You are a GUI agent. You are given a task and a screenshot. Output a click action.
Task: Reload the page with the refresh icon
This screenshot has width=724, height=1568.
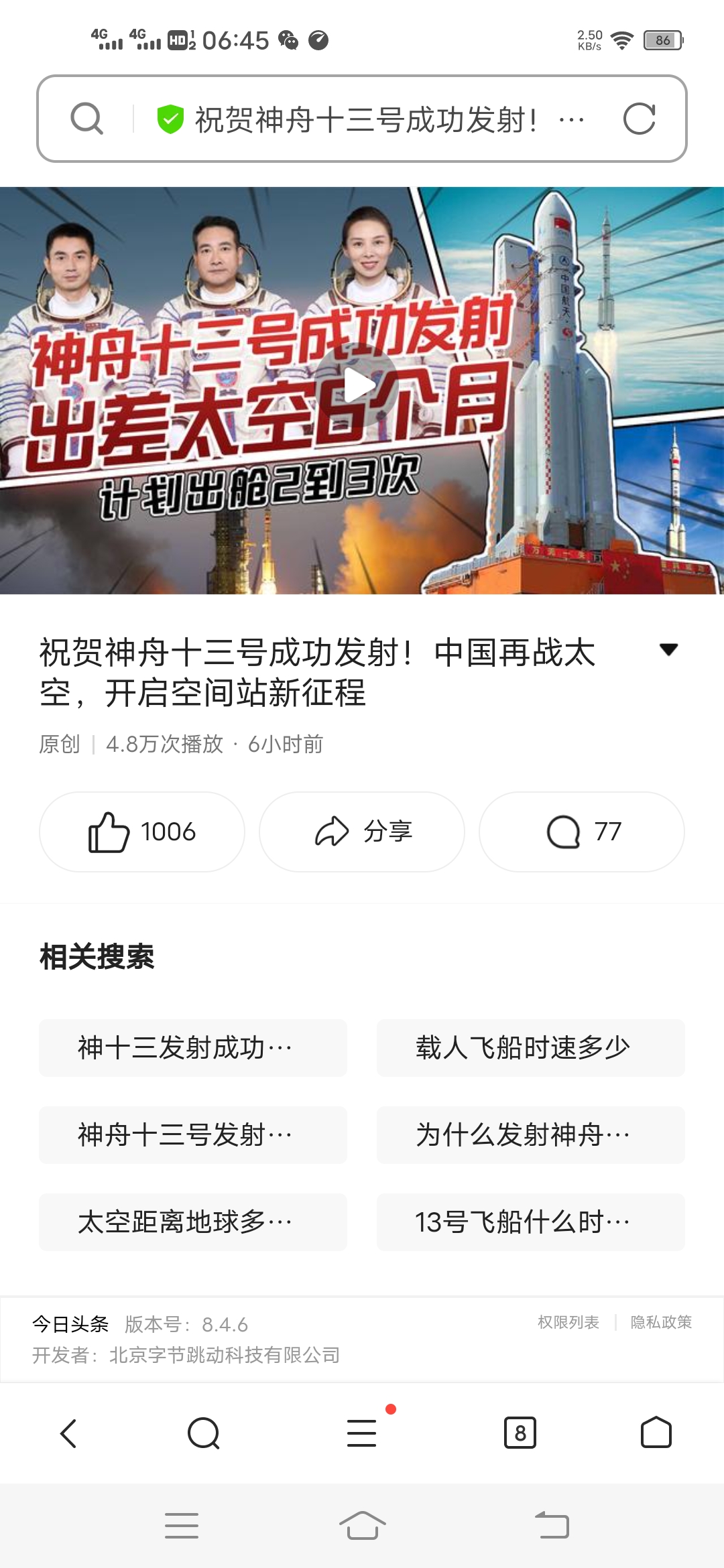tap(639, 119)
